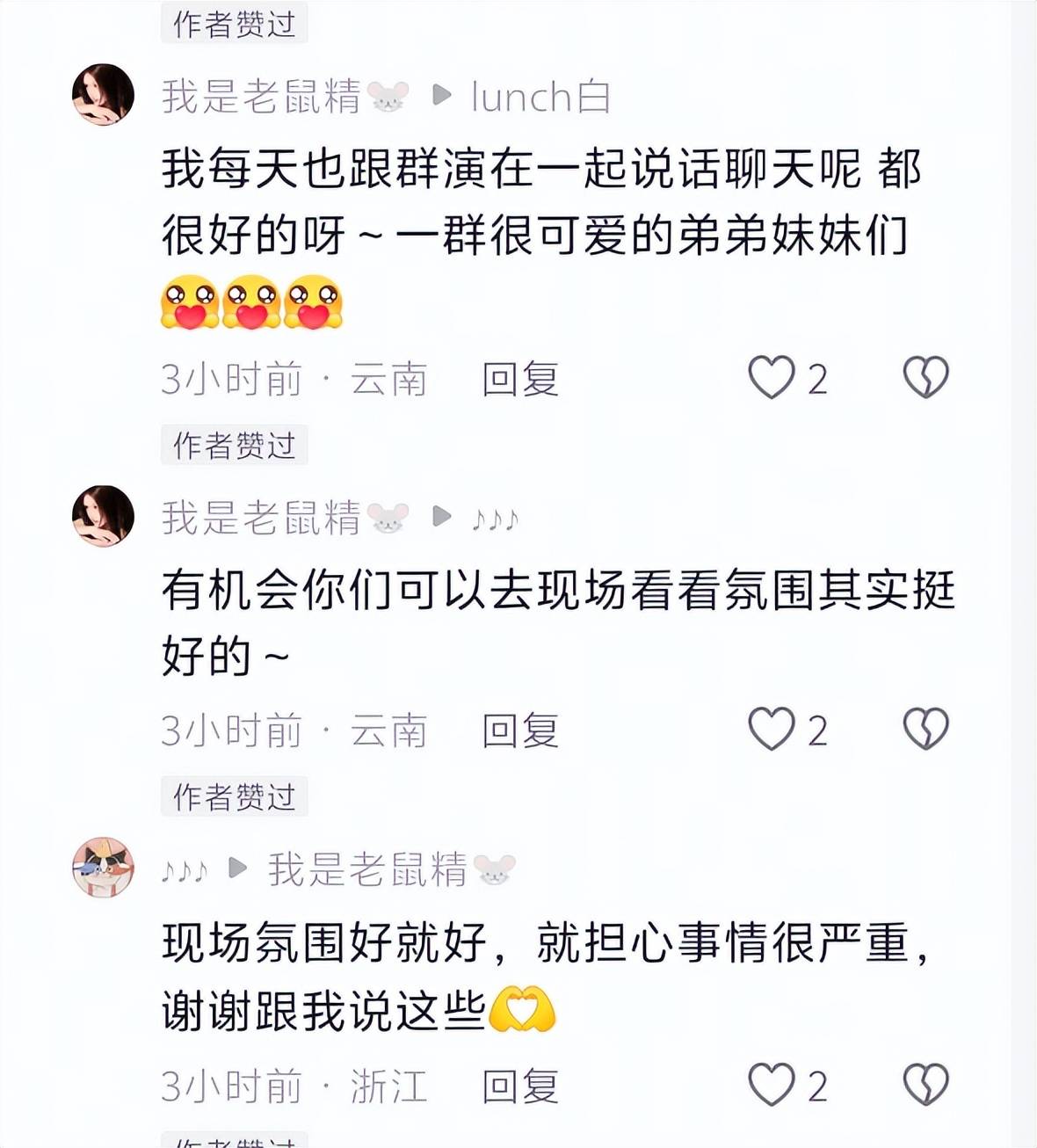The image size is (1037, 1148).
Task: View 我是老鼠精 username in the Zhejiang comment
Action: pos(367,870)
